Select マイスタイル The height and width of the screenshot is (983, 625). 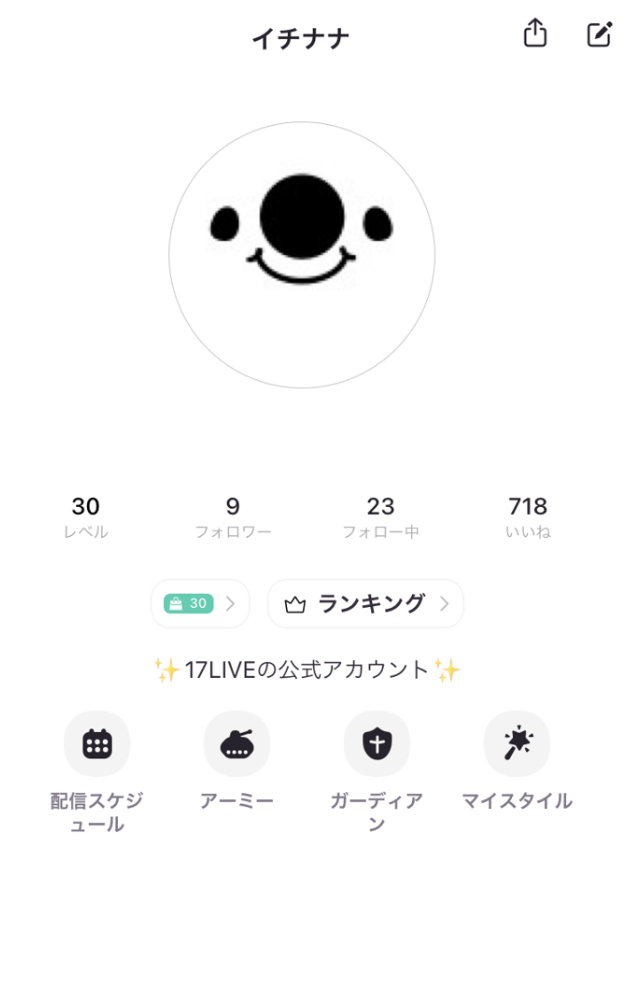517,744
